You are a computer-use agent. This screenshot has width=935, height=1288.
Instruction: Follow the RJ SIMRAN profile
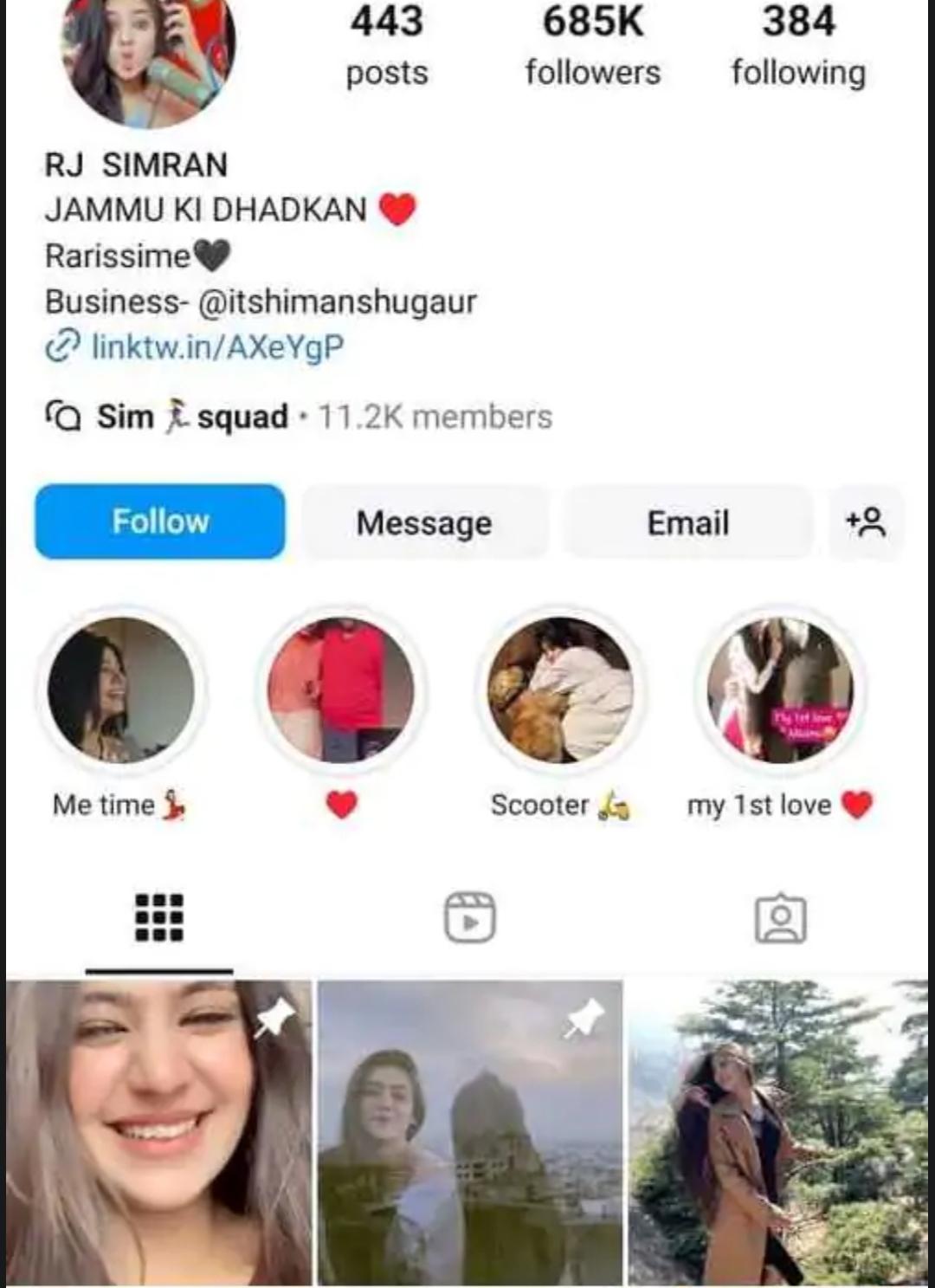pyautogui.click(x=160, y=521)
